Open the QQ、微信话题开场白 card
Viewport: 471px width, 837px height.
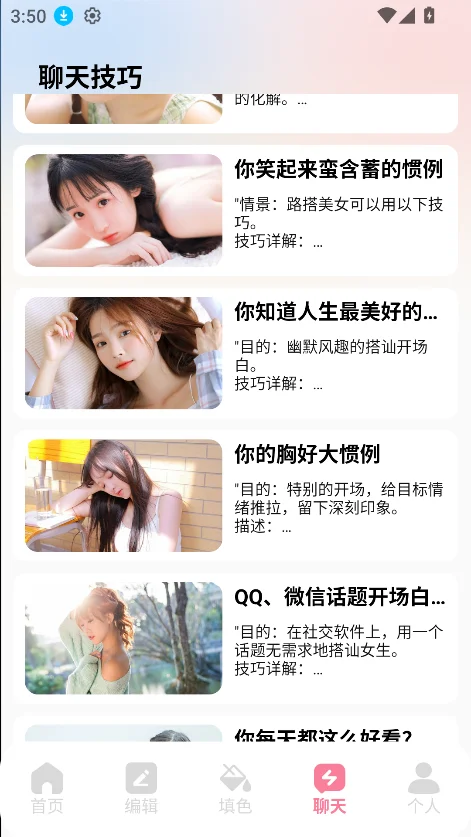235,638
